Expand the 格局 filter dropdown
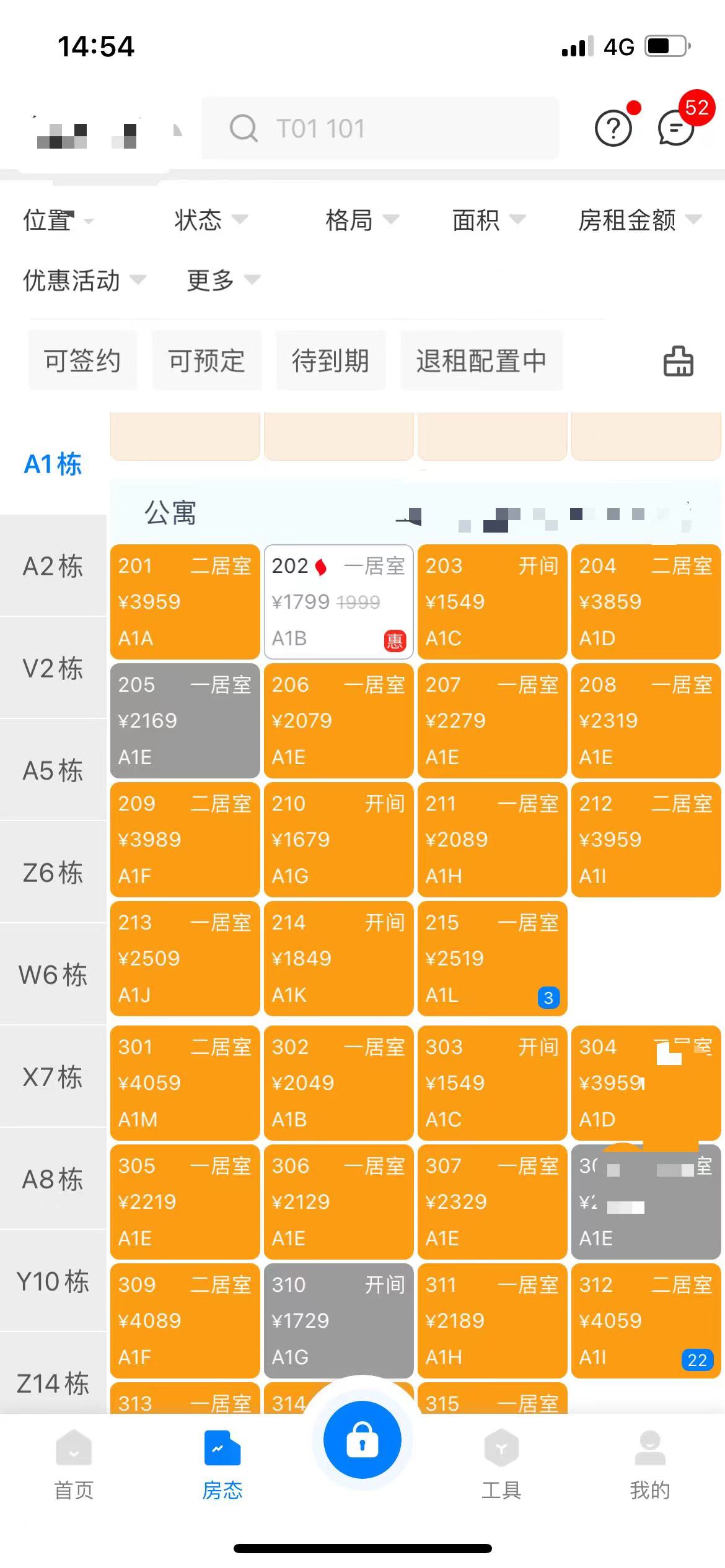 pos(362,220)
